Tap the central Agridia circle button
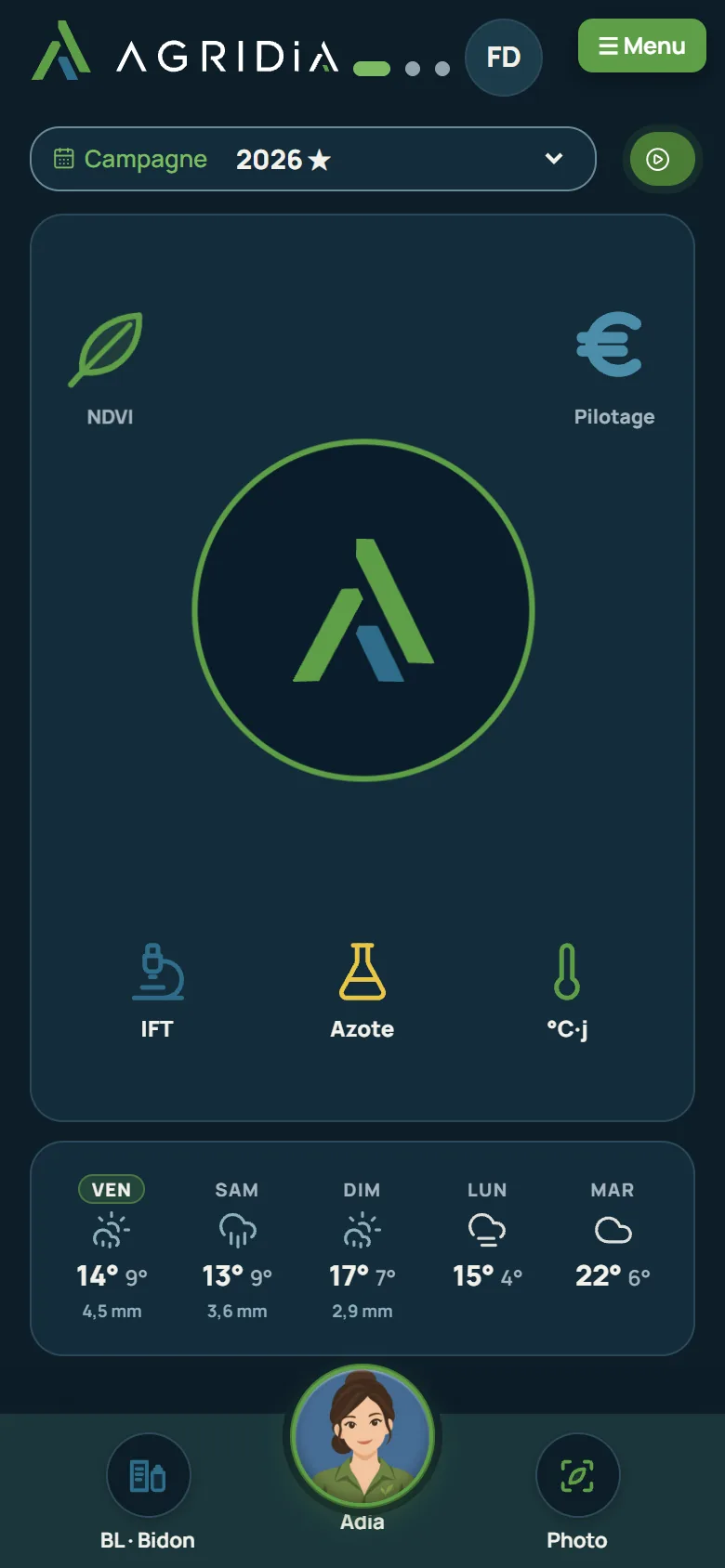The height and width of the screenshot is (1568, 725). 362,610
